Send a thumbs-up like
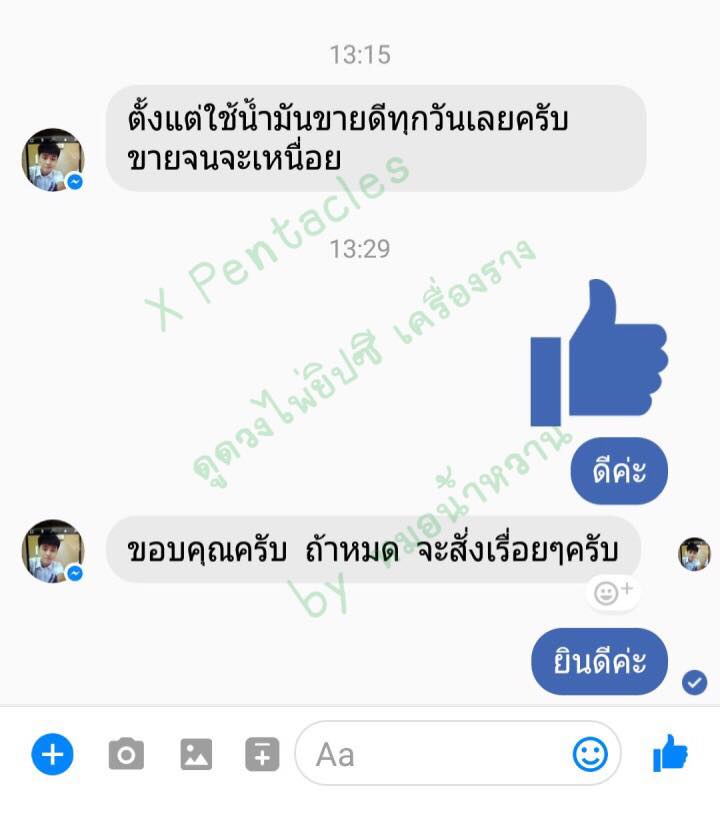 click(x=670, y=753)
